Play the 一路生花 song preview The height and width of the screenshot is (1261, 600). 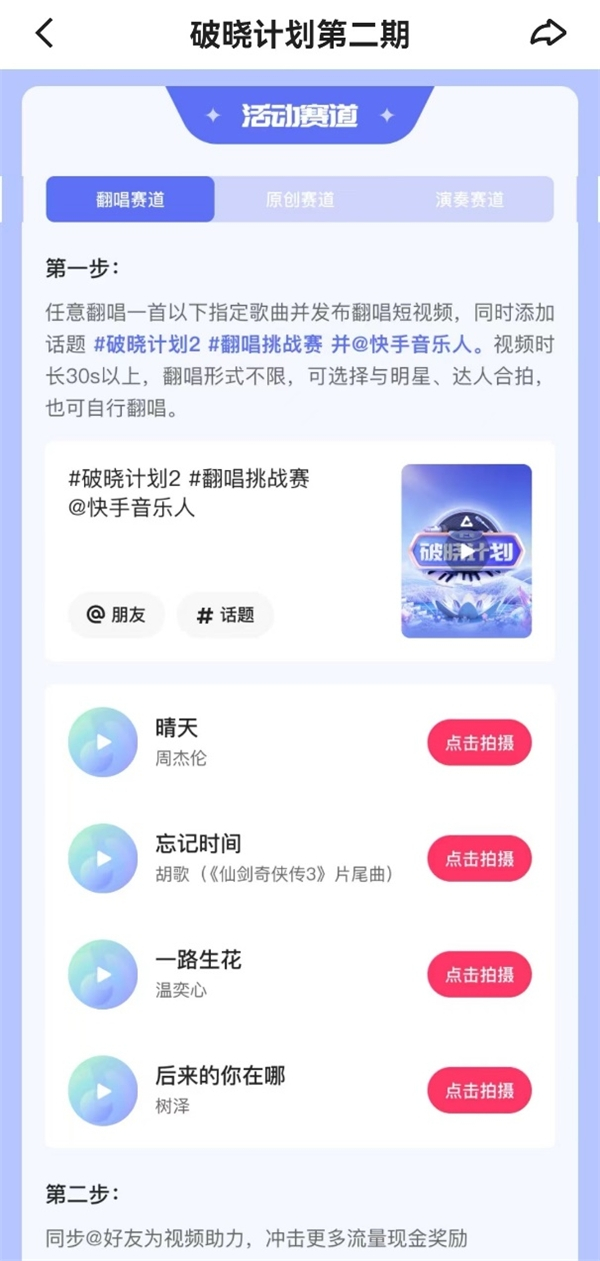(103, 974)
